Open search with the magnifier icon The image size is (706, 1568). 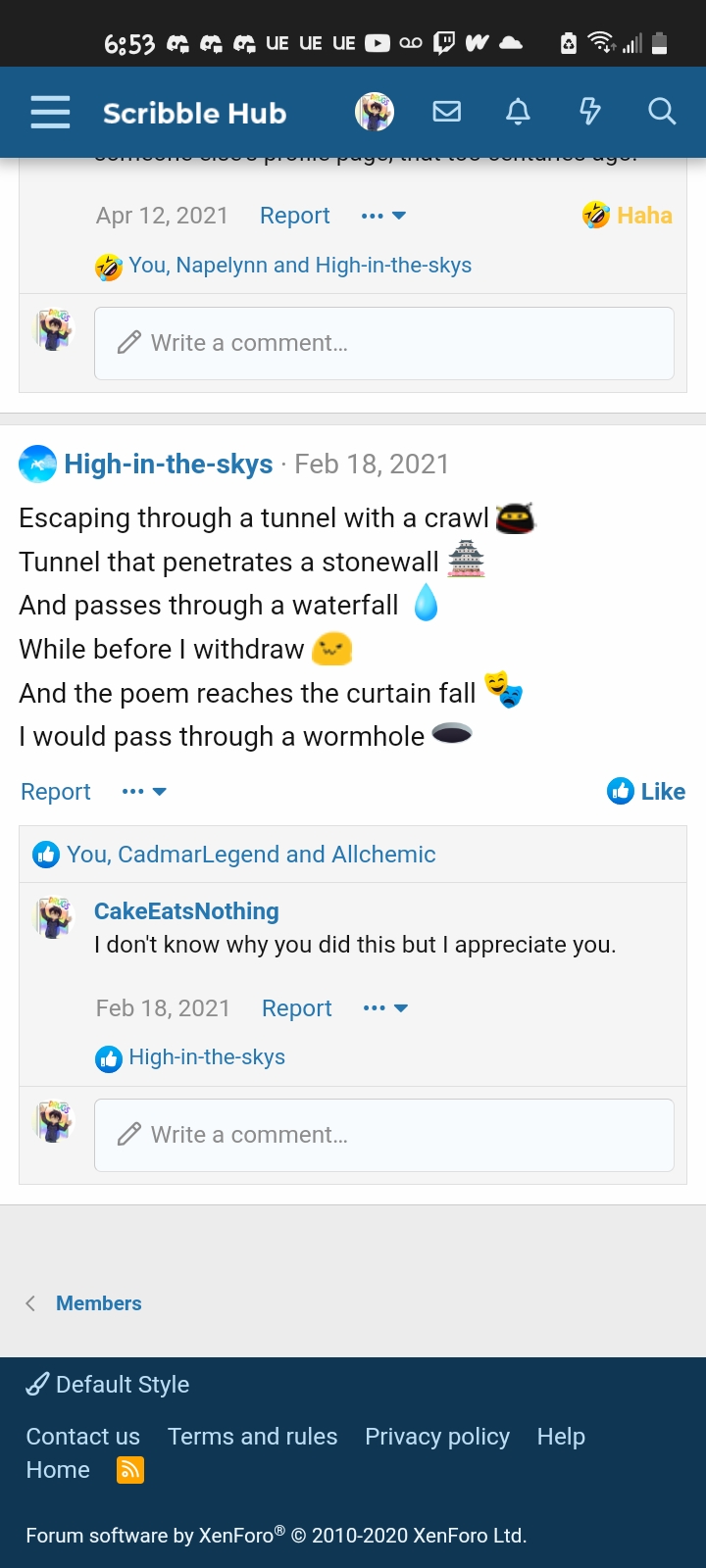[662, 111]
